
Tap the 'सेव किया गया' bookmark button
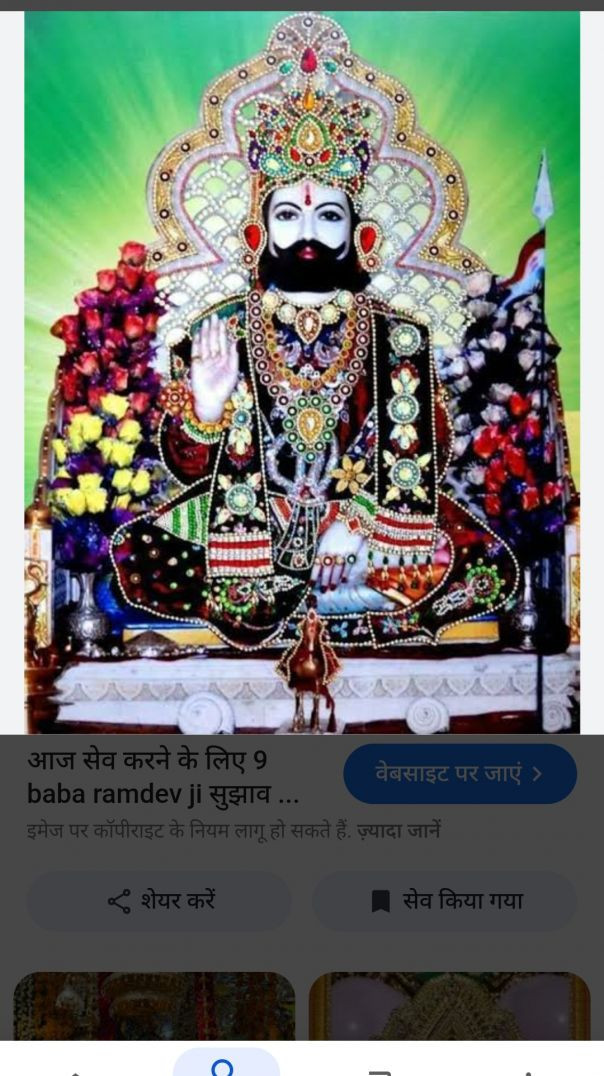pos(444,901)
